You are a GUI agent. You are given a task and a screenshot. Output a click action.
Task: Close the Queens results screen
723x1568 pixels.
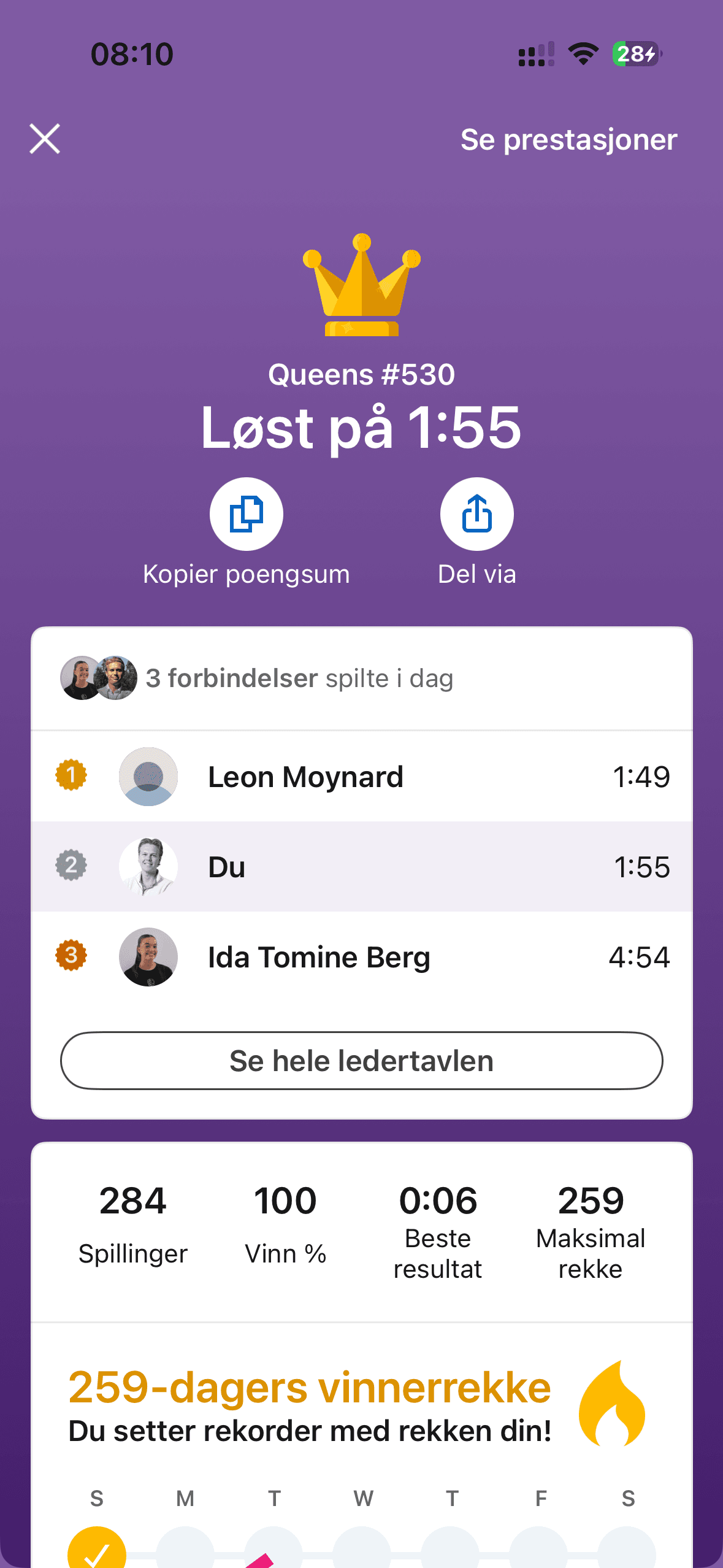tap(45, 139)
